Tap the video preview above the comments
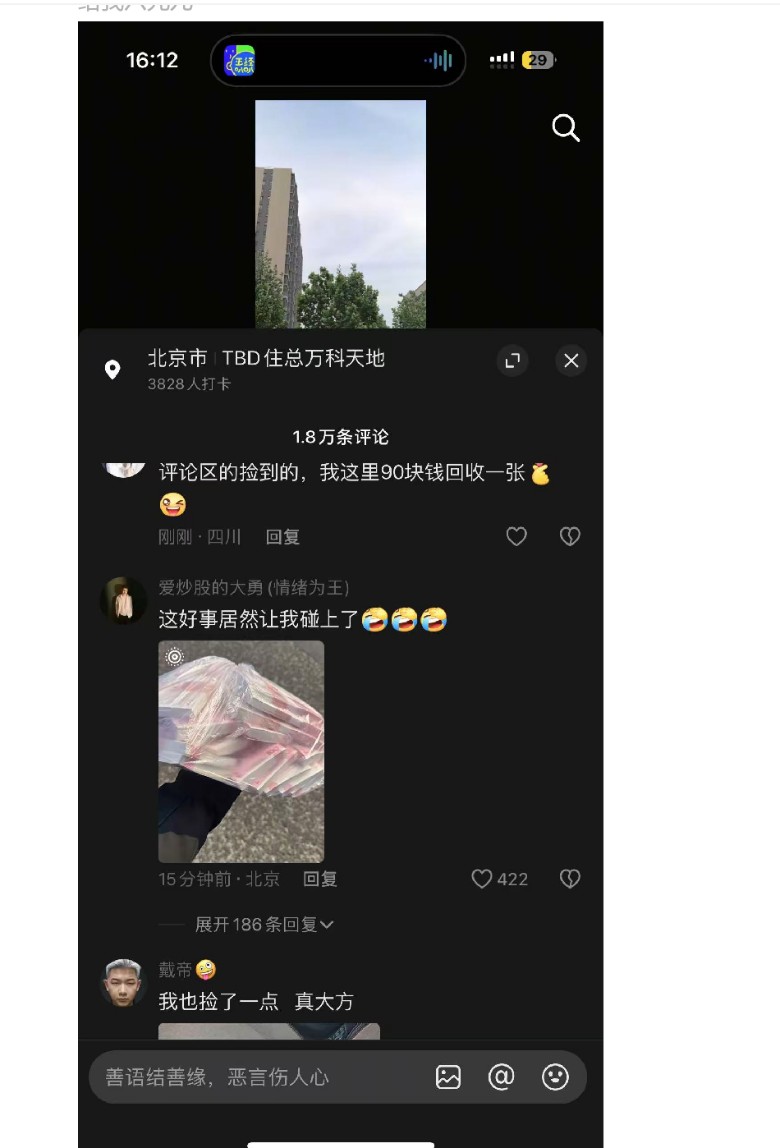 340,214
